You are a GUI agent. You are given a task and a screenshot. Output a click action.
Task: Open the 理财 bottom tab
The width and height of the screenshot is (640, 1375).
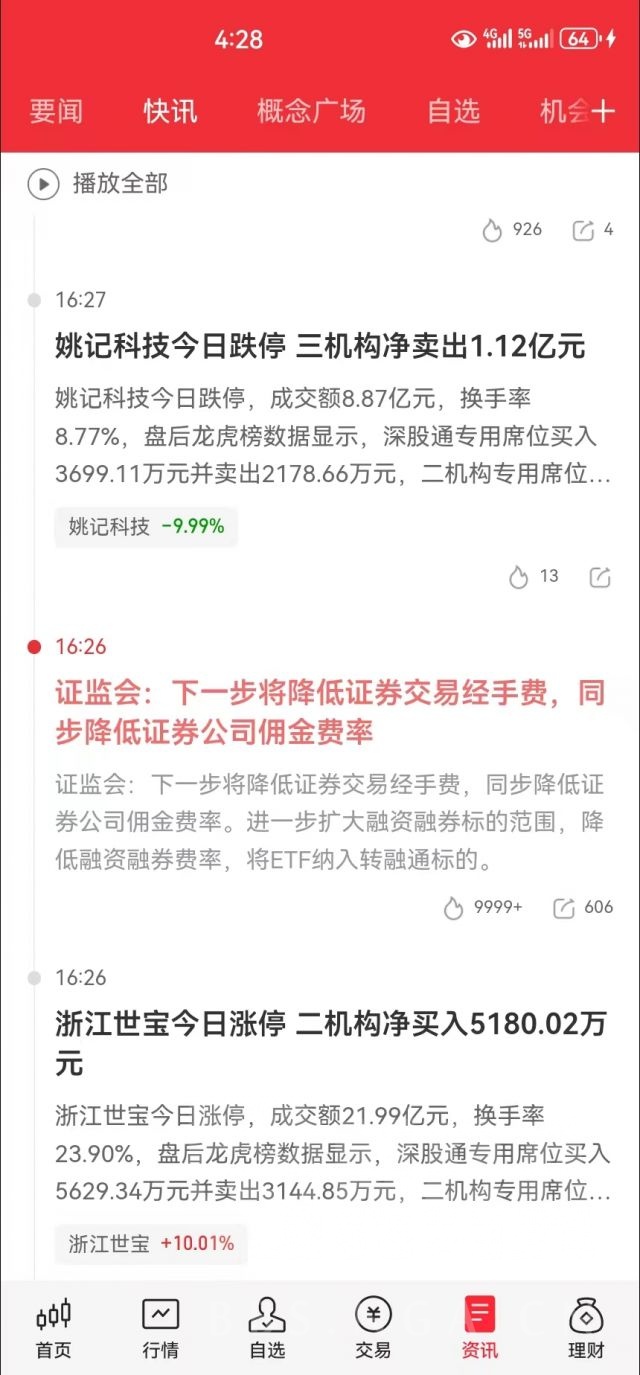(586, 1329)
